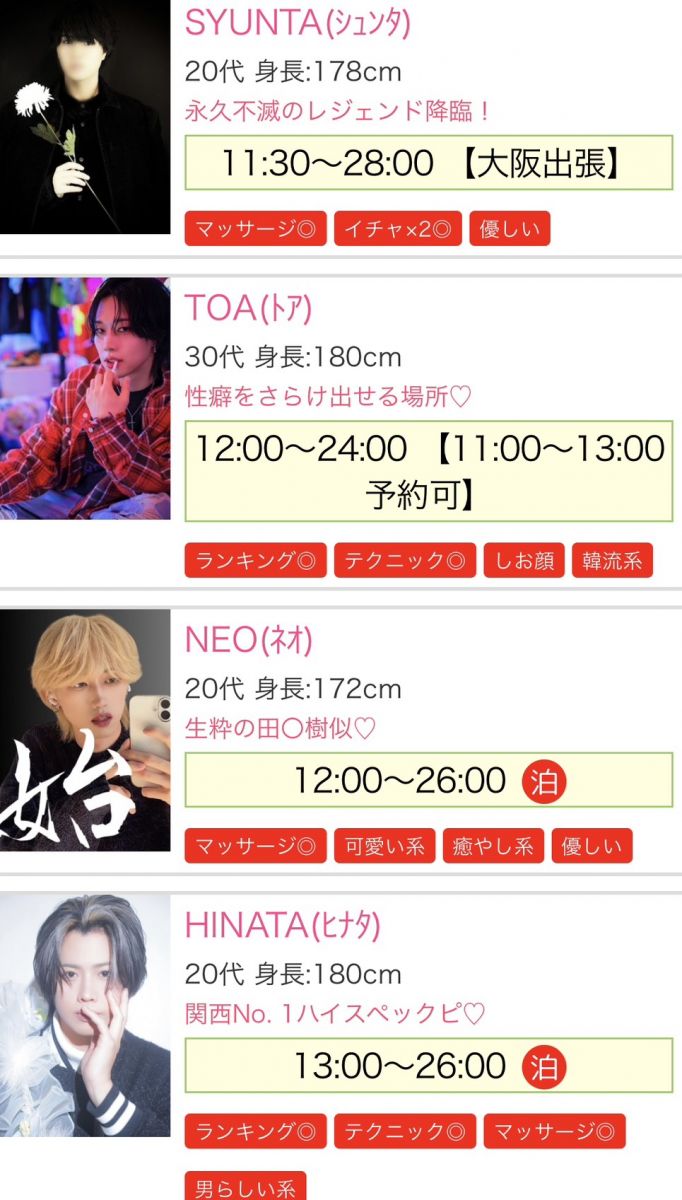Open HINATA's profile photo
This screenshot has height=1200, width=682.
[85, 1015]
